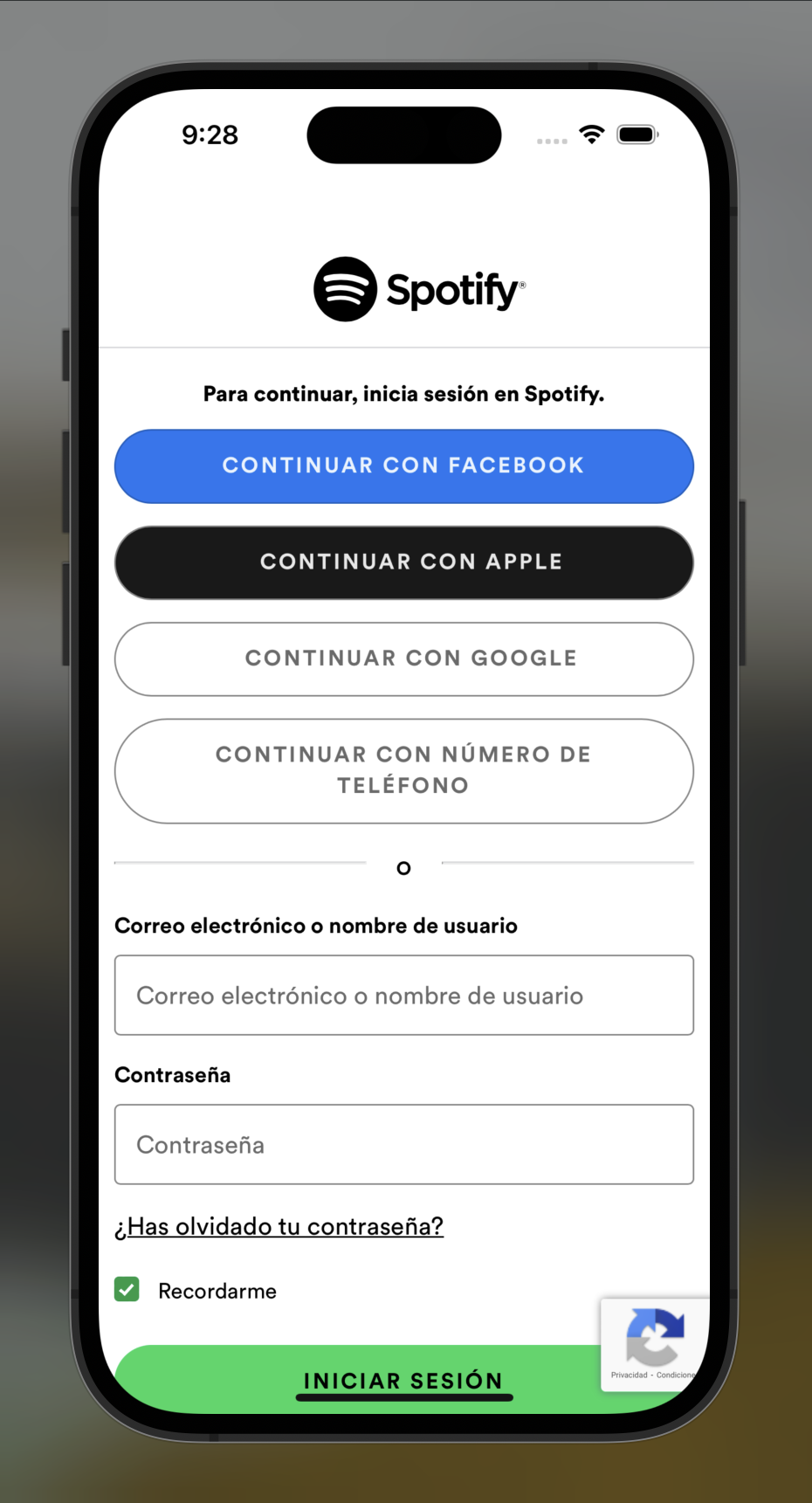This screenshot has height=1503, width=812.
Task: Select Continuar con Google
Action: pos(403,659)
